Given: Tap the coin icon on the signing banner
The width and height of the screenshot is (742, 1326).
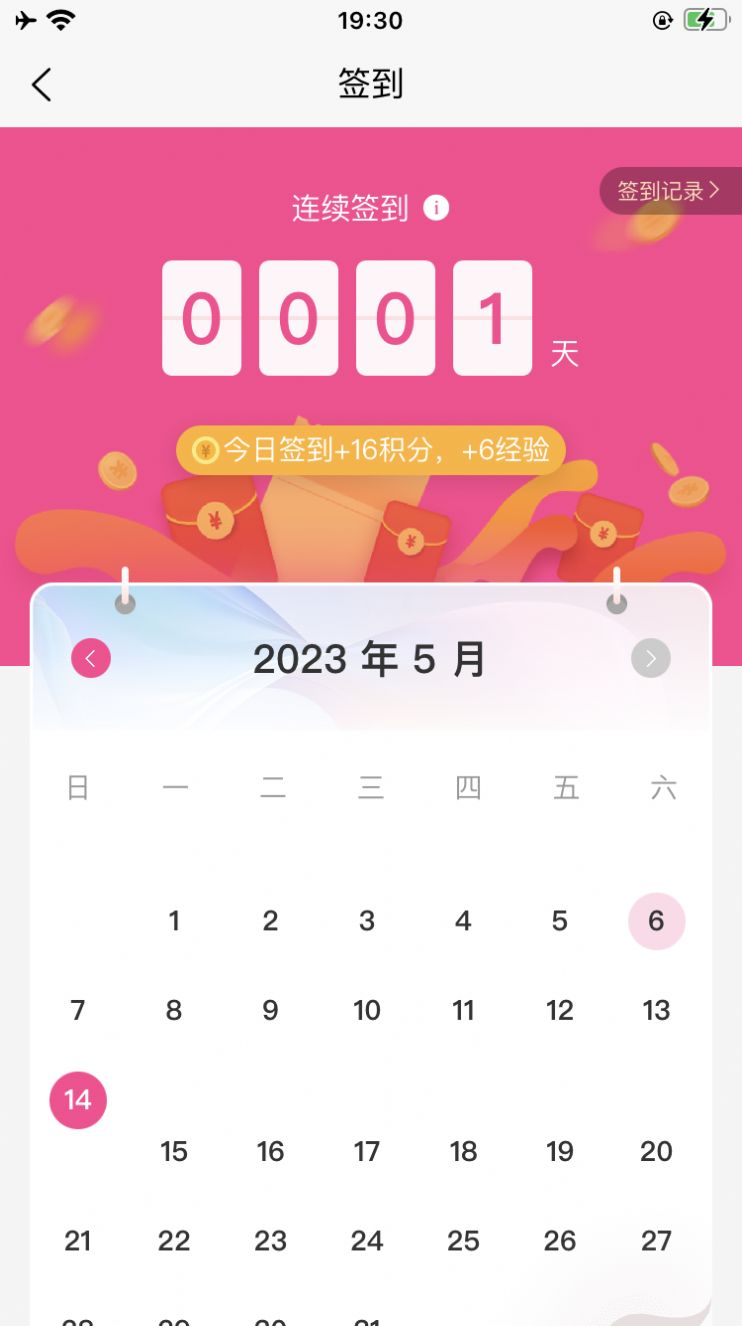Looking at the screenshot, I should point(203,451).
